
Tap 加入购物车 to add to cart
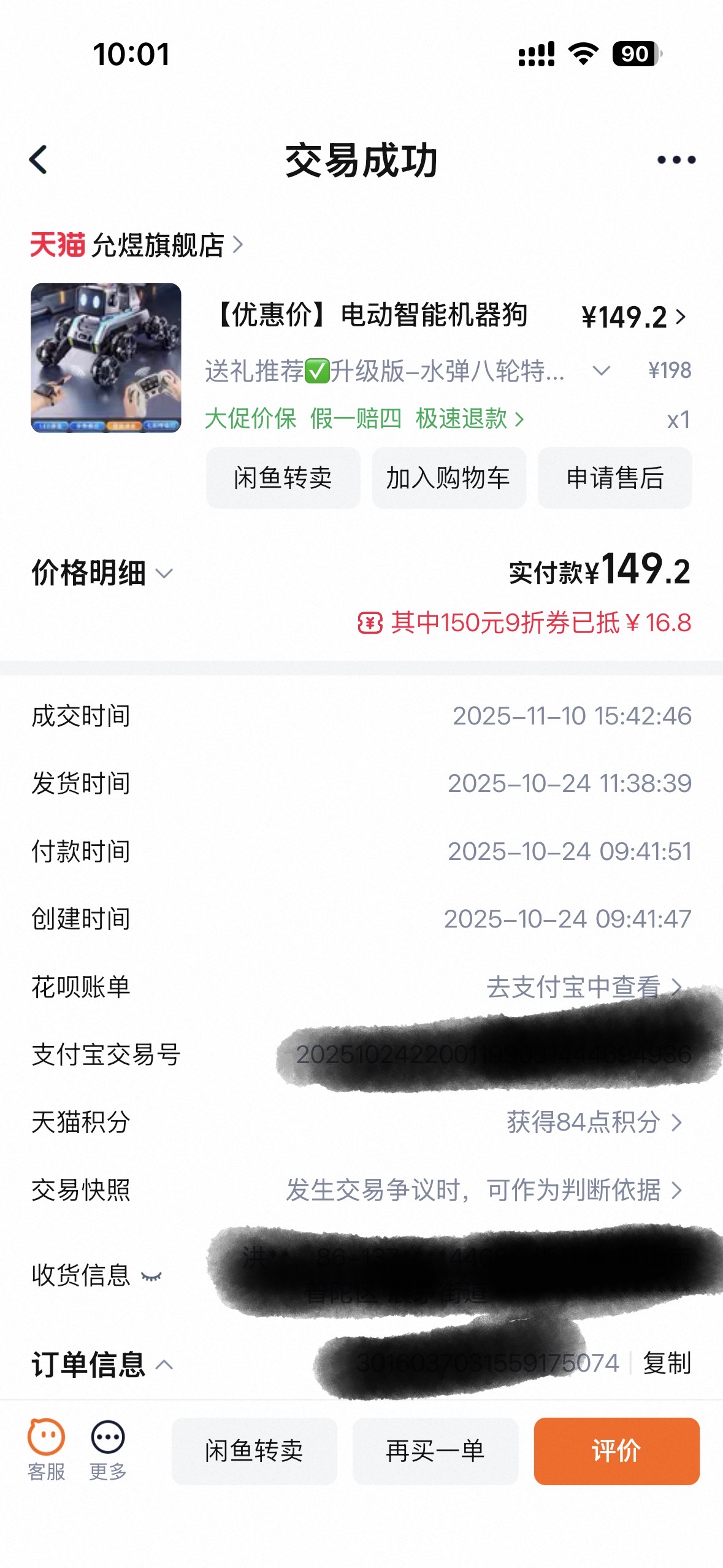pyautogui.click(x=448, y=478)
